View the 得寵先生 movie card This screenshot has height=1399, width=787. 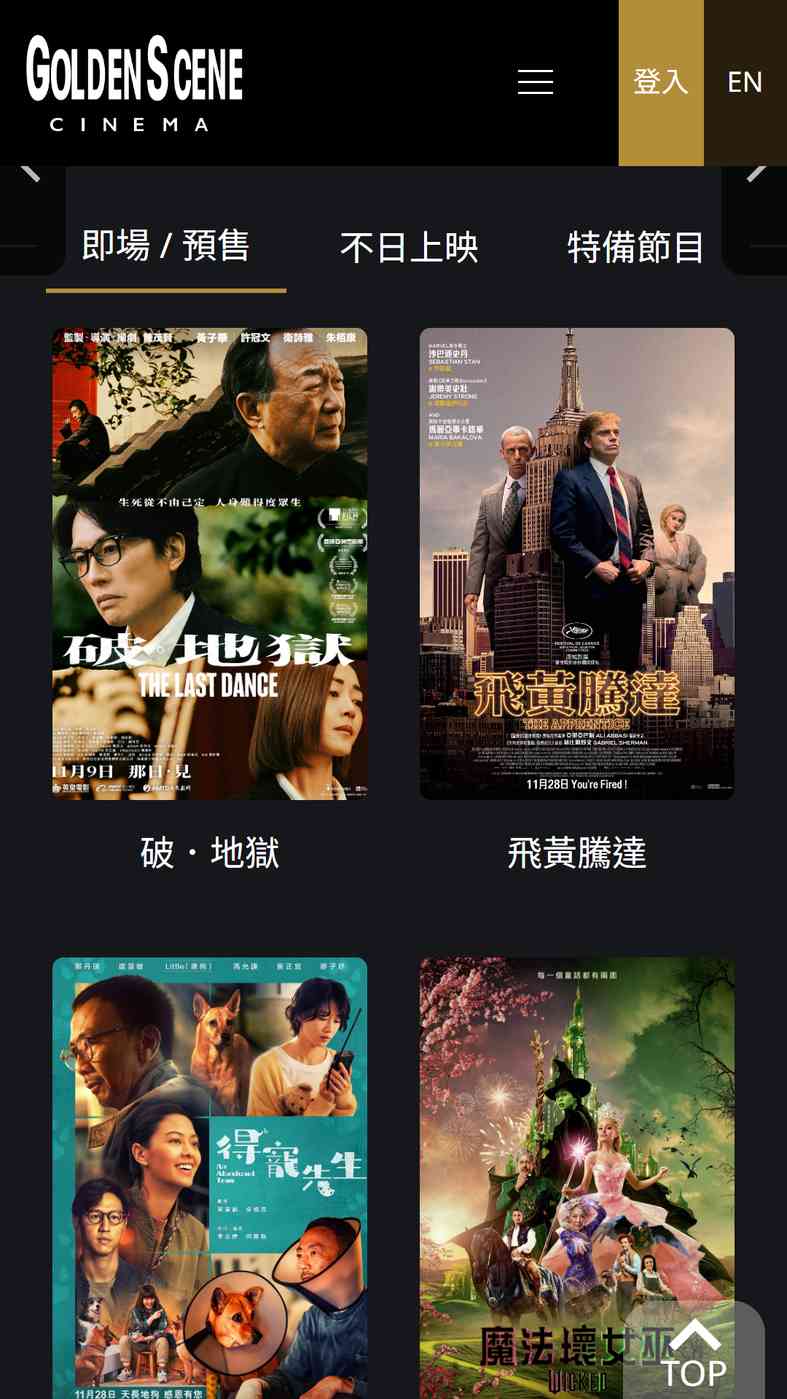pyautogui.click(x=210, y=1178)
